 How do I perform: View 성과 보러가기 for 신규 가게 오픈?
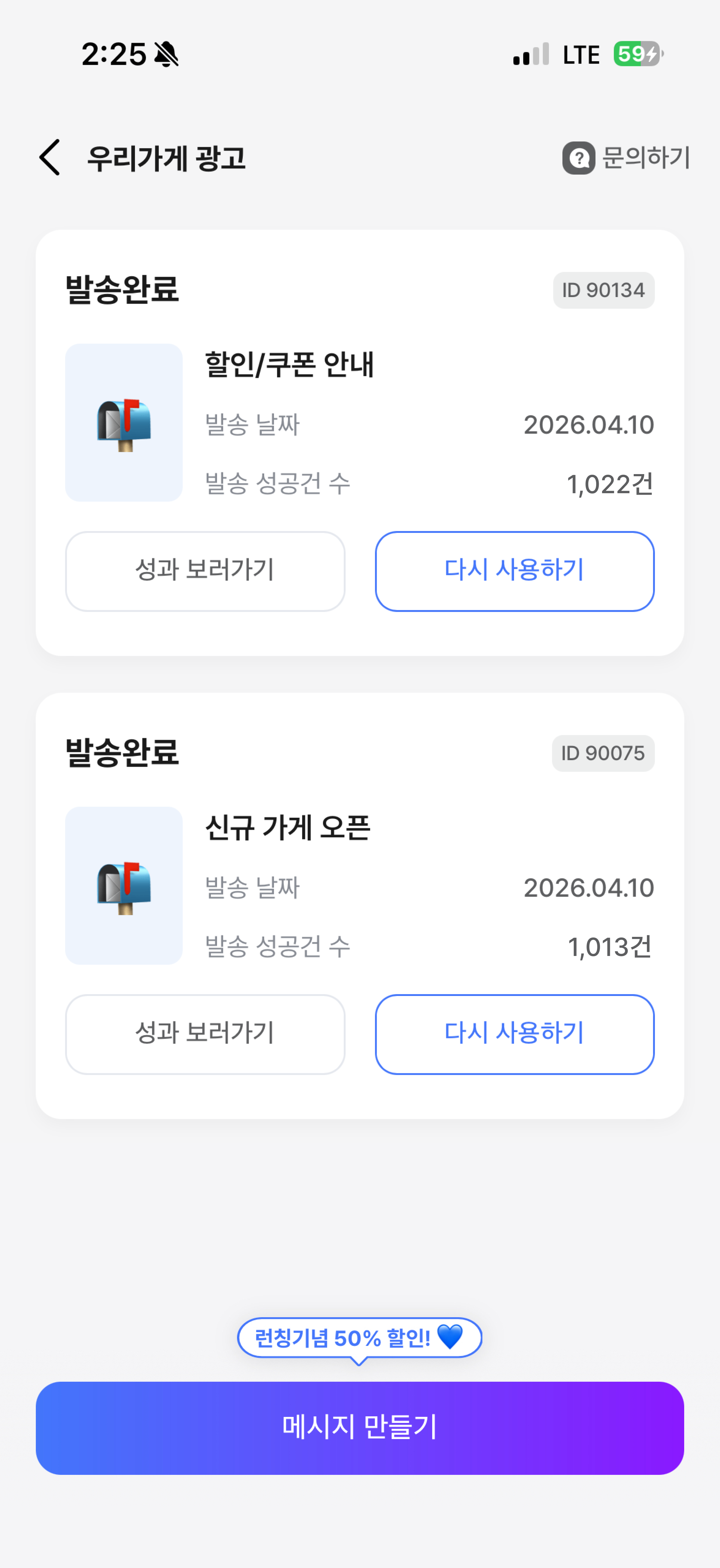point(205,1034)
